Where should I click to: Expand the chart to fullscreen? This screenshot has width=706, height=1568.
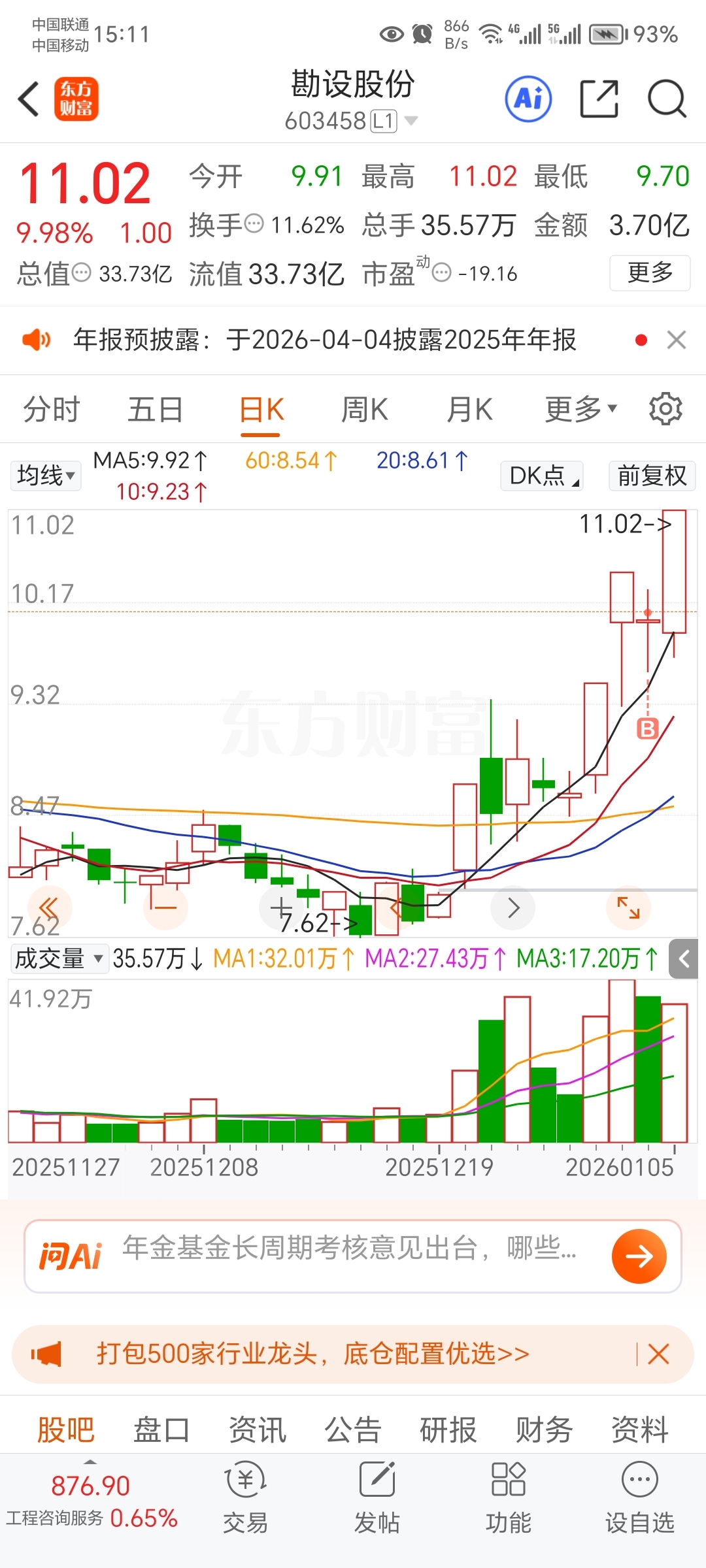pyautogui.click(x=628, y=907)
